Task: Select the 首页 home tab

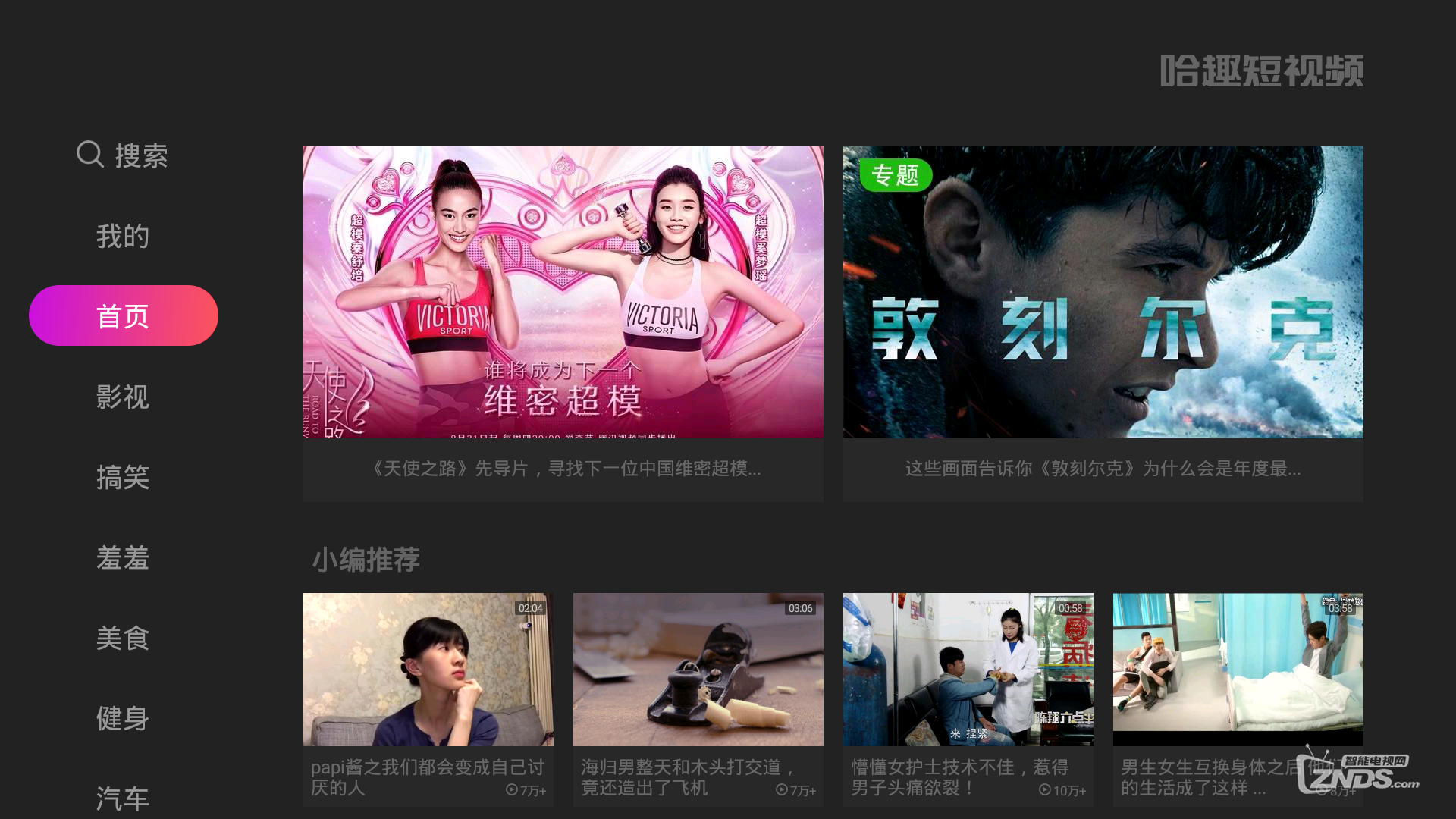Action: click(124, 315)
